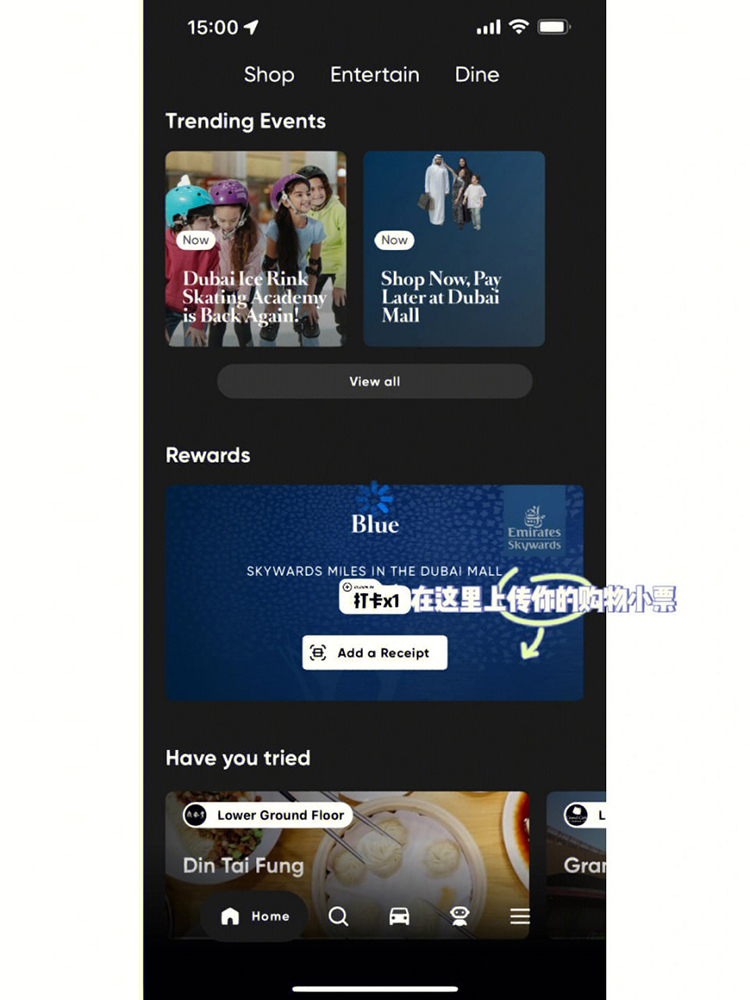Open Shop Now, Pay Later event card
Image resolution: width=750 pixels, height=1000 pixels.
(x=454, y=249)
